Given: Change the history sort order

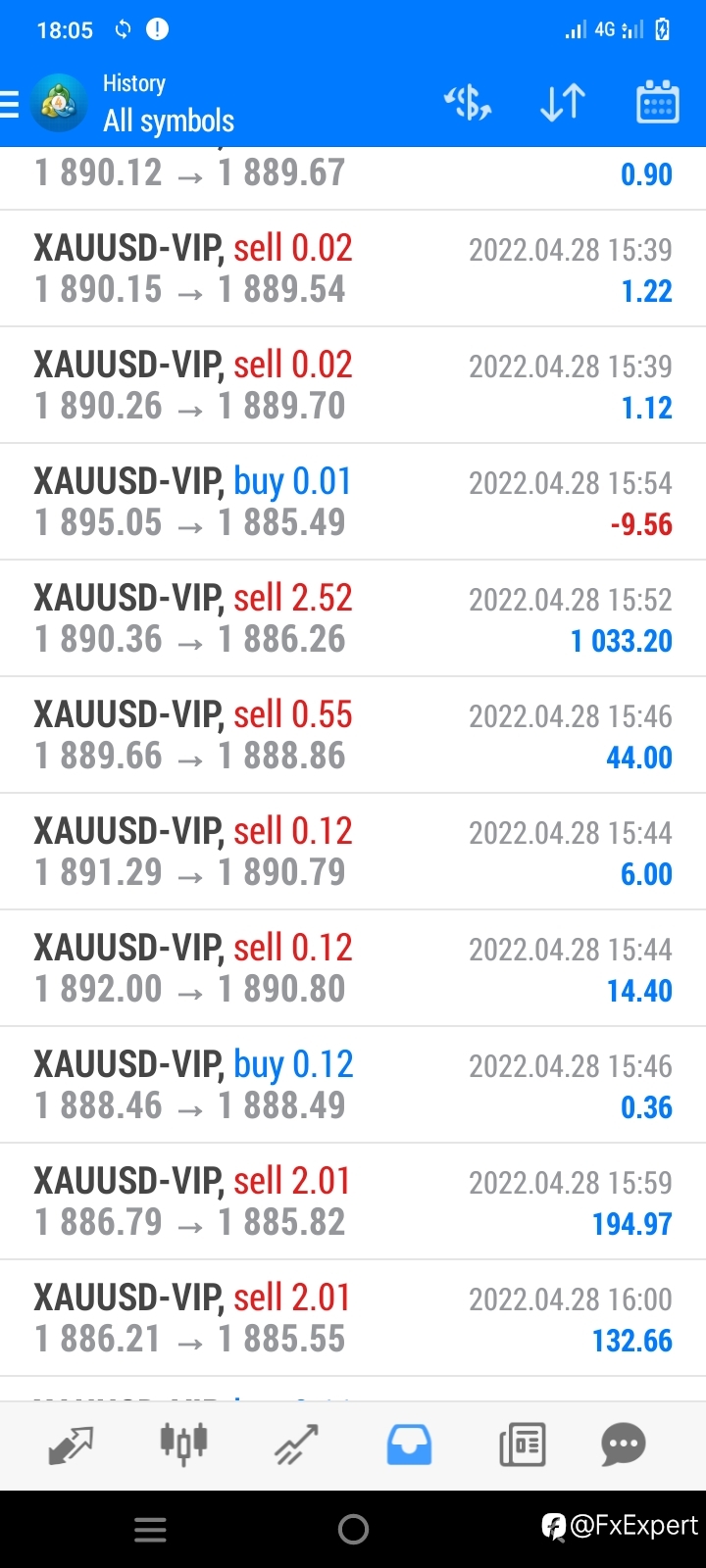Looking at the screenshot, I should [x=563, y=103].
